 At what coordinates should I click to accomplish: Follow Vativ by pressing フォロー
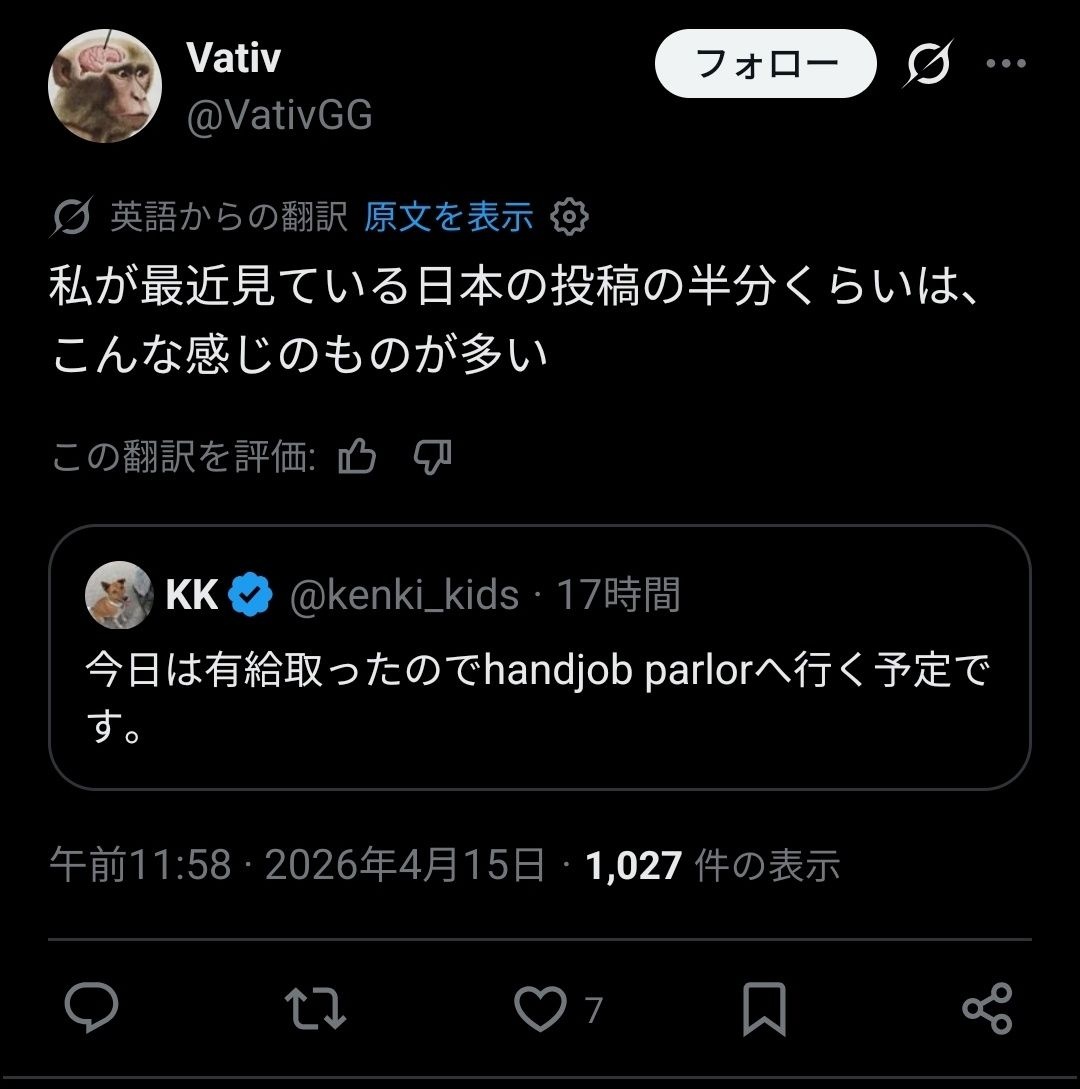765,63
